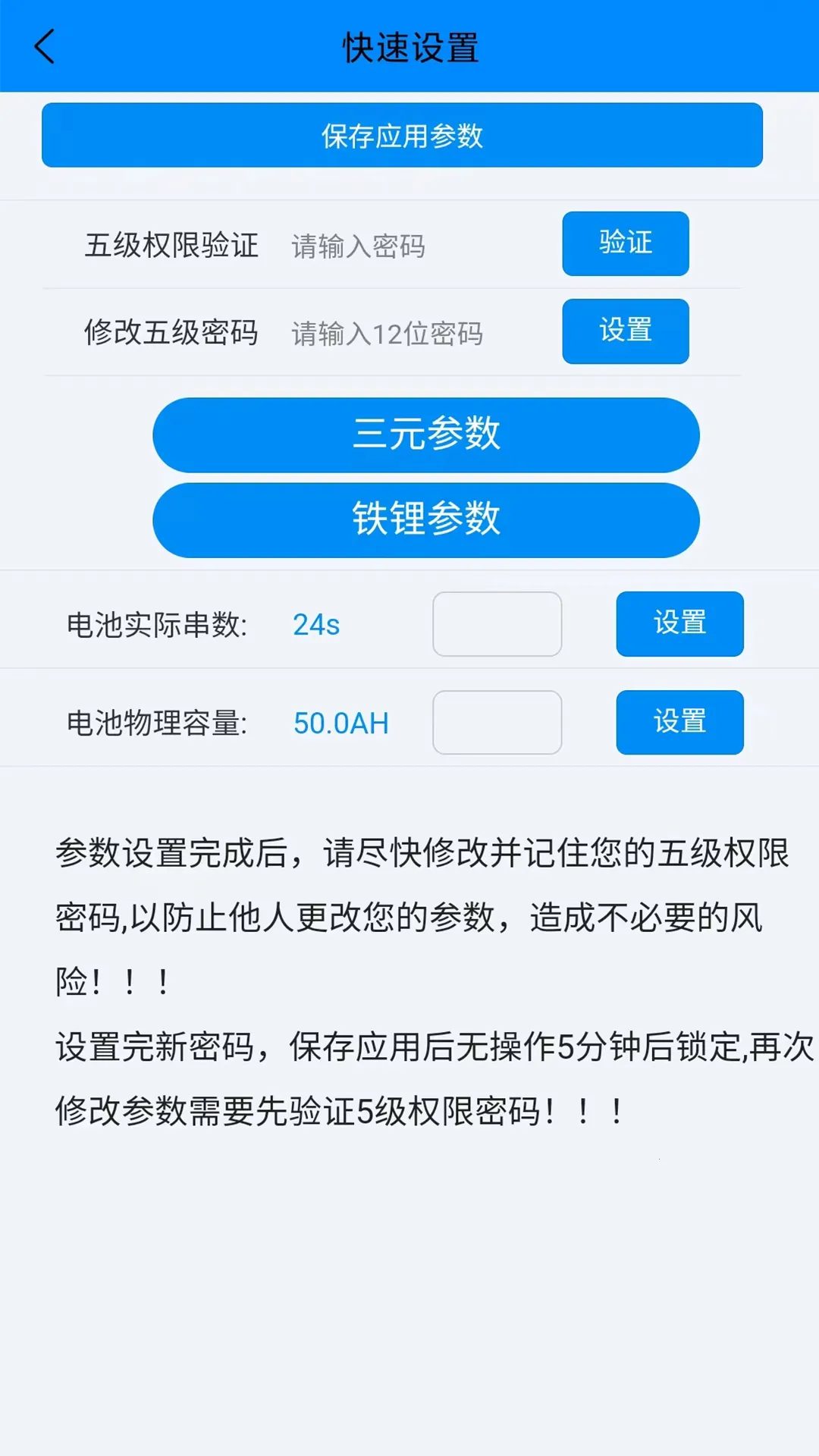Select the 铁锂参数 preset
This screenshot has height=1456, width=819.
coord(425,519)
